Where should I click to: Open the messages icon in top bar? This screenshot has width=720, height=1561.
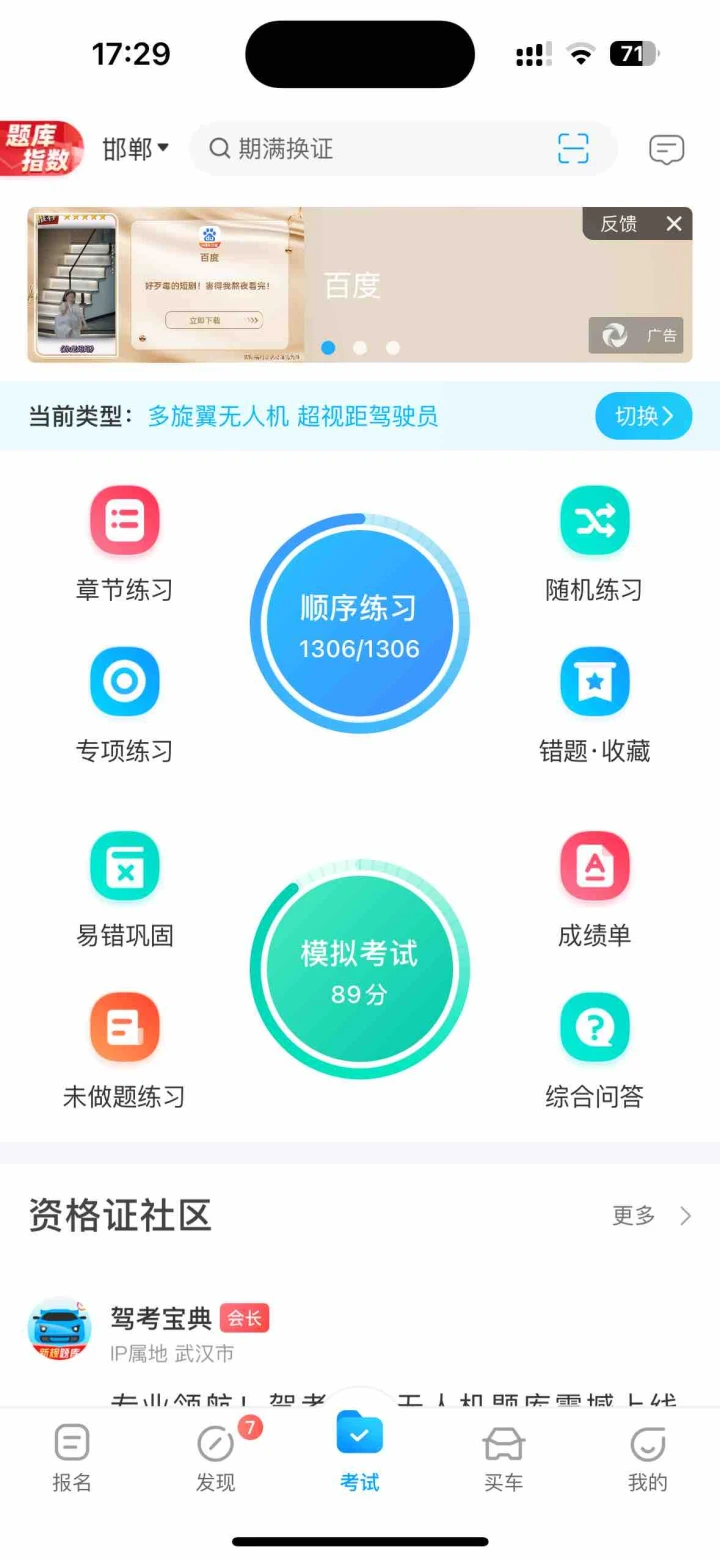666,149
